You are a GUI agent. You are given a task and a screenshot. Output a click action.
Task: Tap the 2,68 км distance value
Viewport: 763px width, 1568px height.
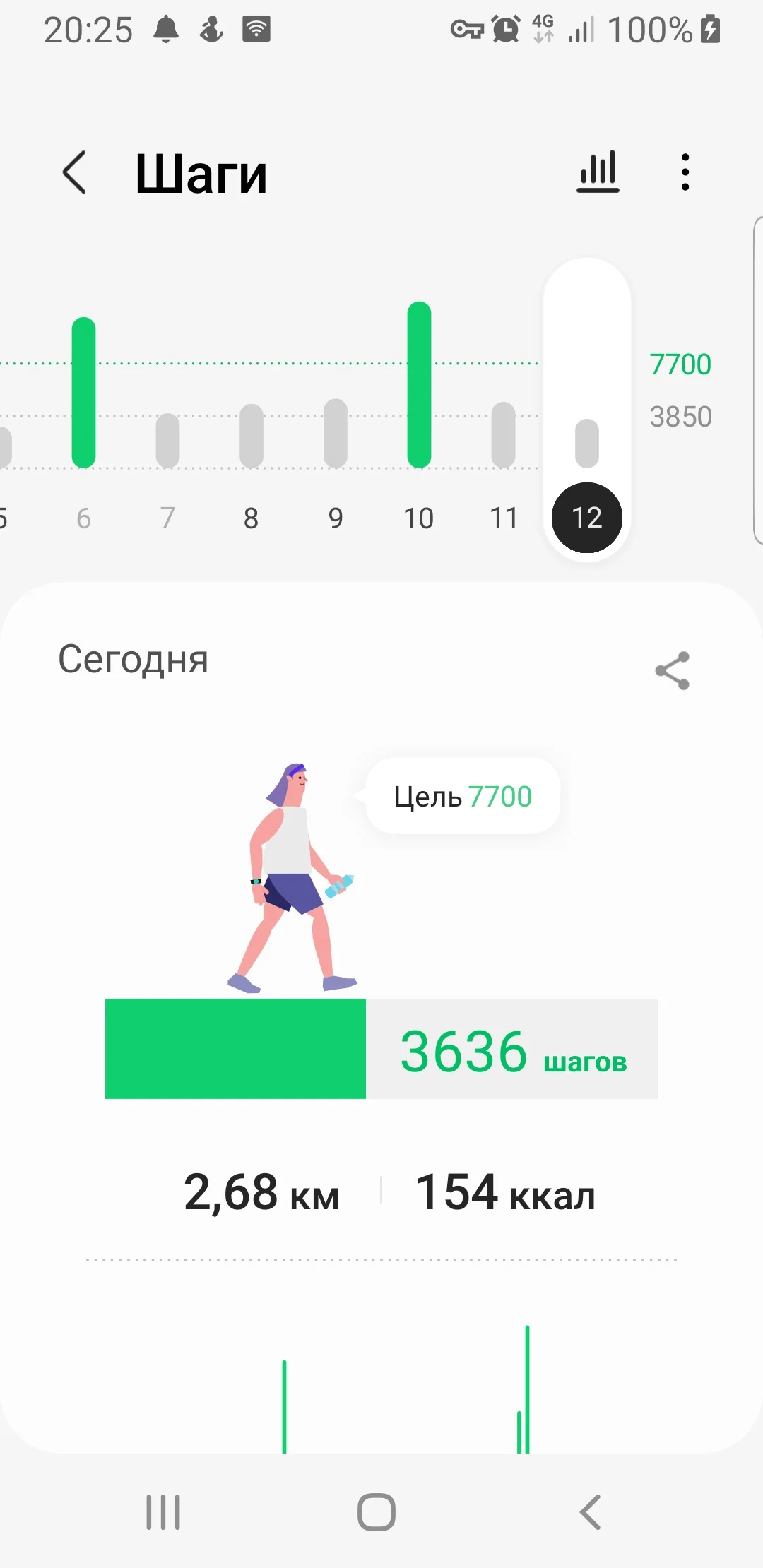[x=262, y=1192]
